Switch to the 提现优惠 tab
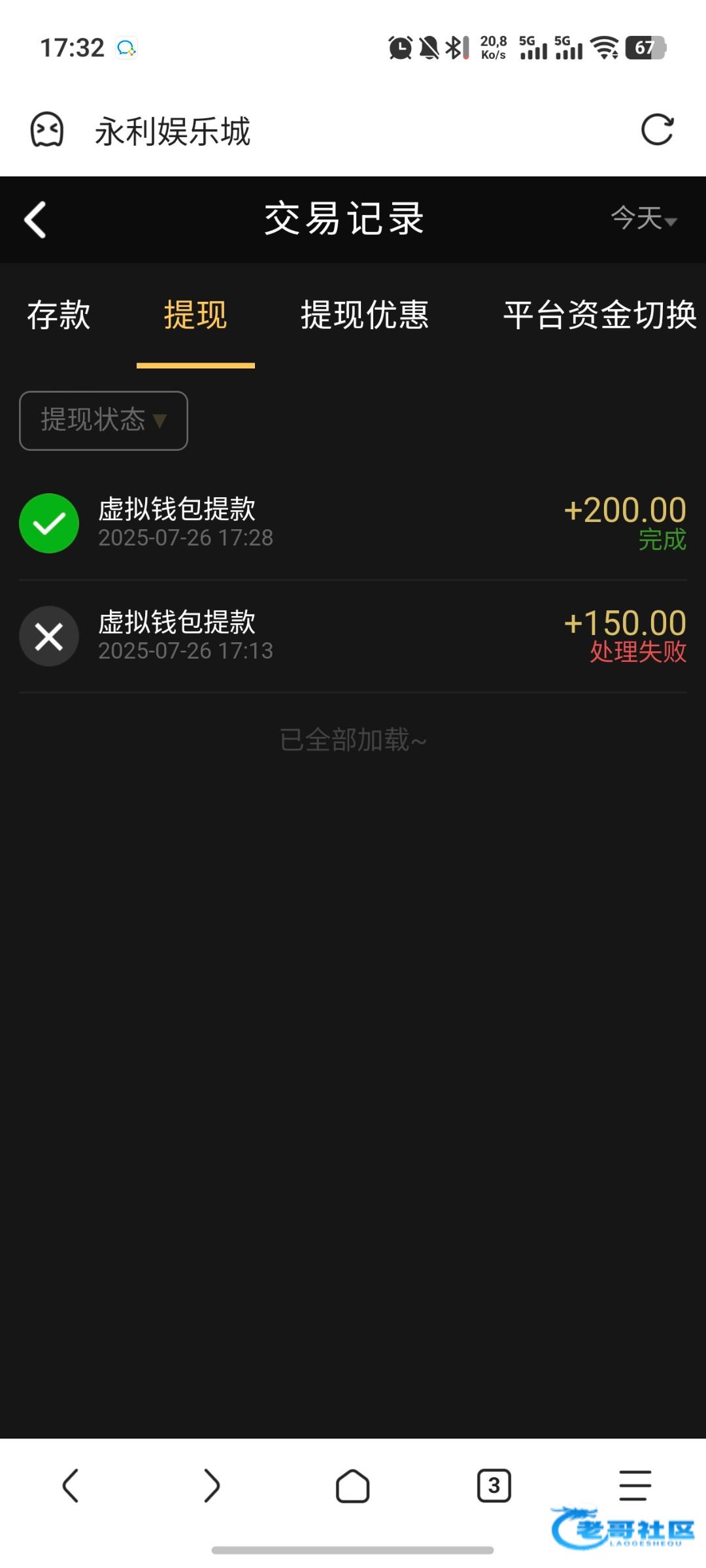Image resolution: width=706 pixels, height=1568 pixels. [x=364, y=315]
